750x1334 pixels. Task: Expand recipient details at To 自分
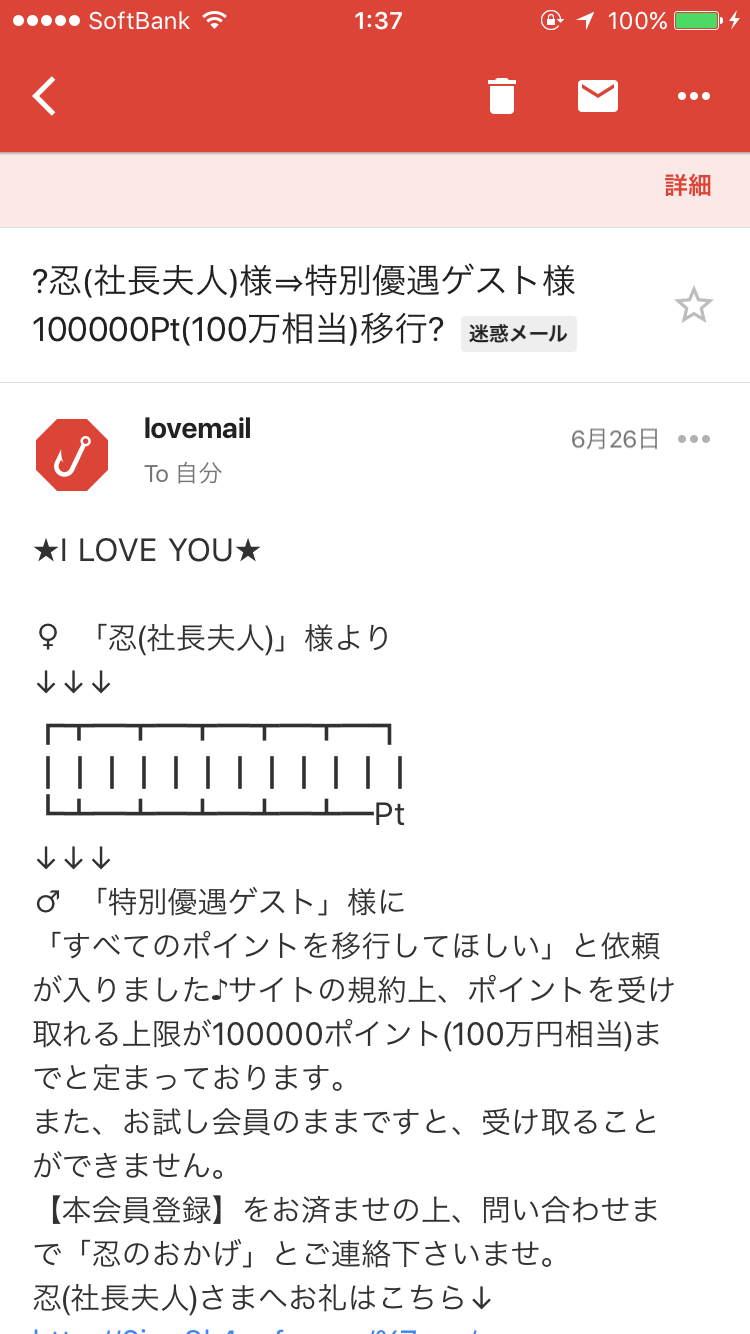(182, 473)
